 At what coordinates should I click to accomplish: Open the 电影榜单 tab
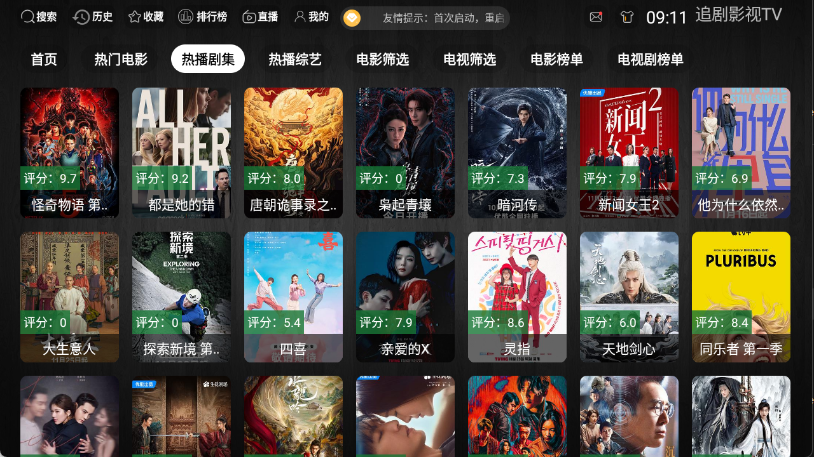(x=557, y=59)
